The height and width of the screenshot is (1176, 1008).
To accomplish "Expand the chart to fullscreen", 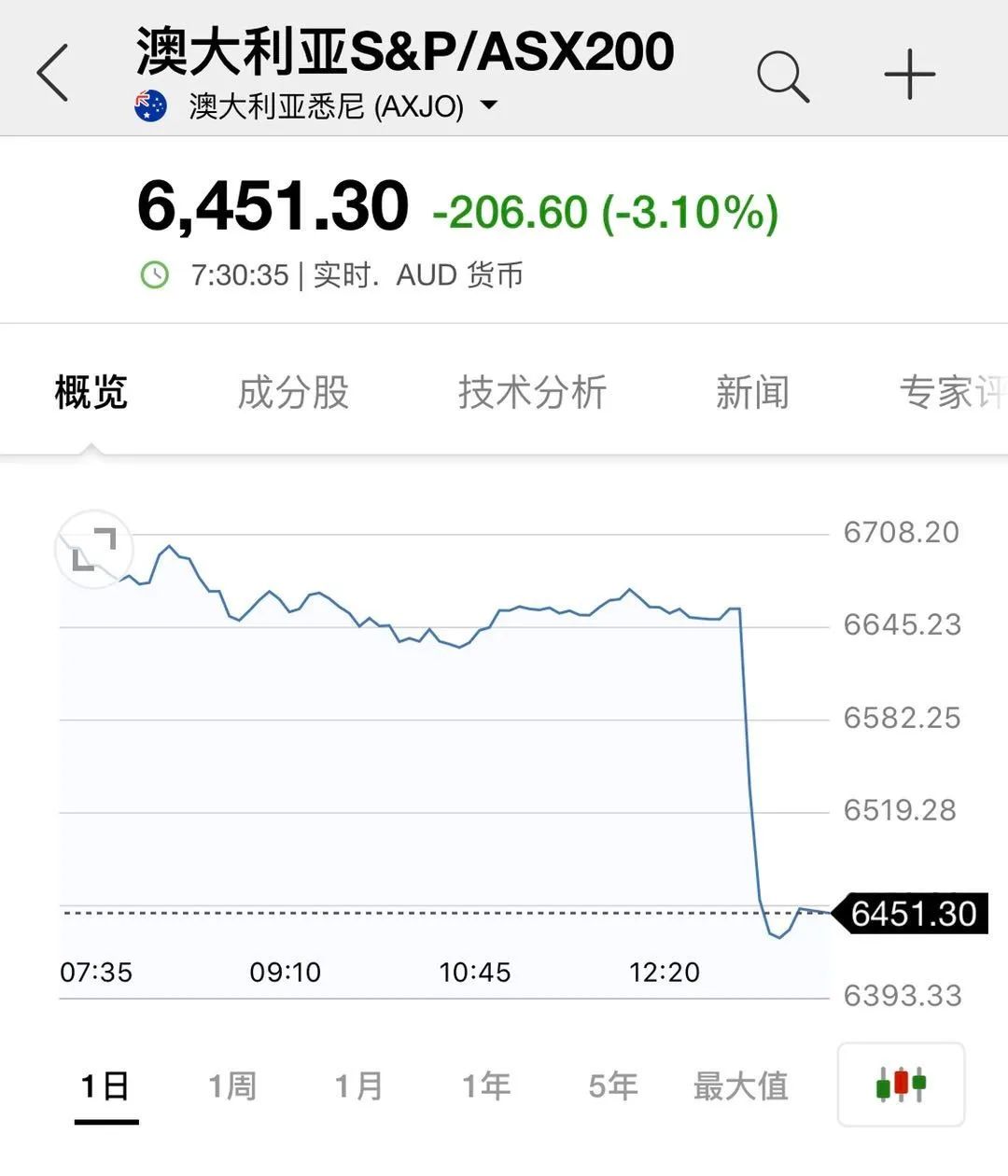I will (x=94, y=550).
